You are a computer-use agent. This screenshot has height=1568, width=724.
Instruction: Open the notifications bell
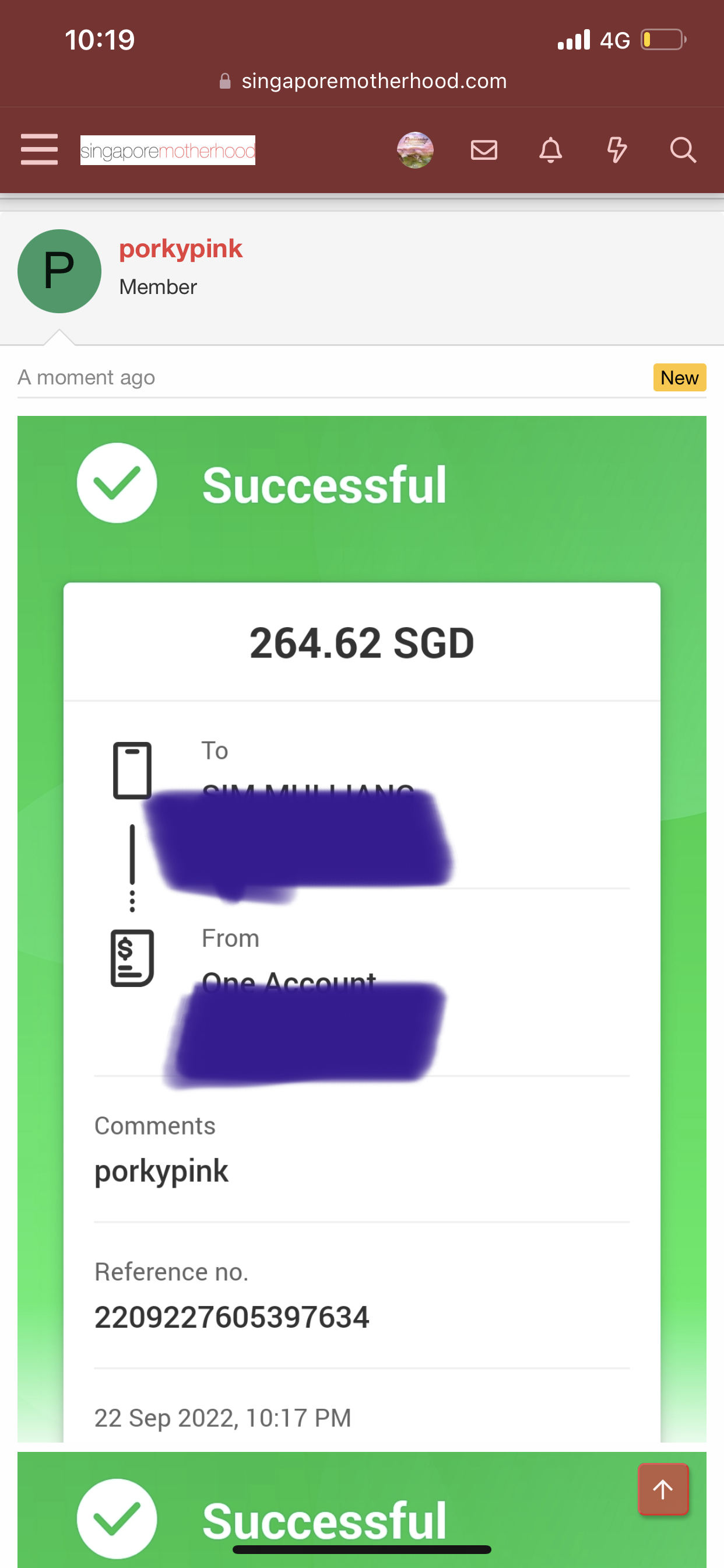[551, 150]
